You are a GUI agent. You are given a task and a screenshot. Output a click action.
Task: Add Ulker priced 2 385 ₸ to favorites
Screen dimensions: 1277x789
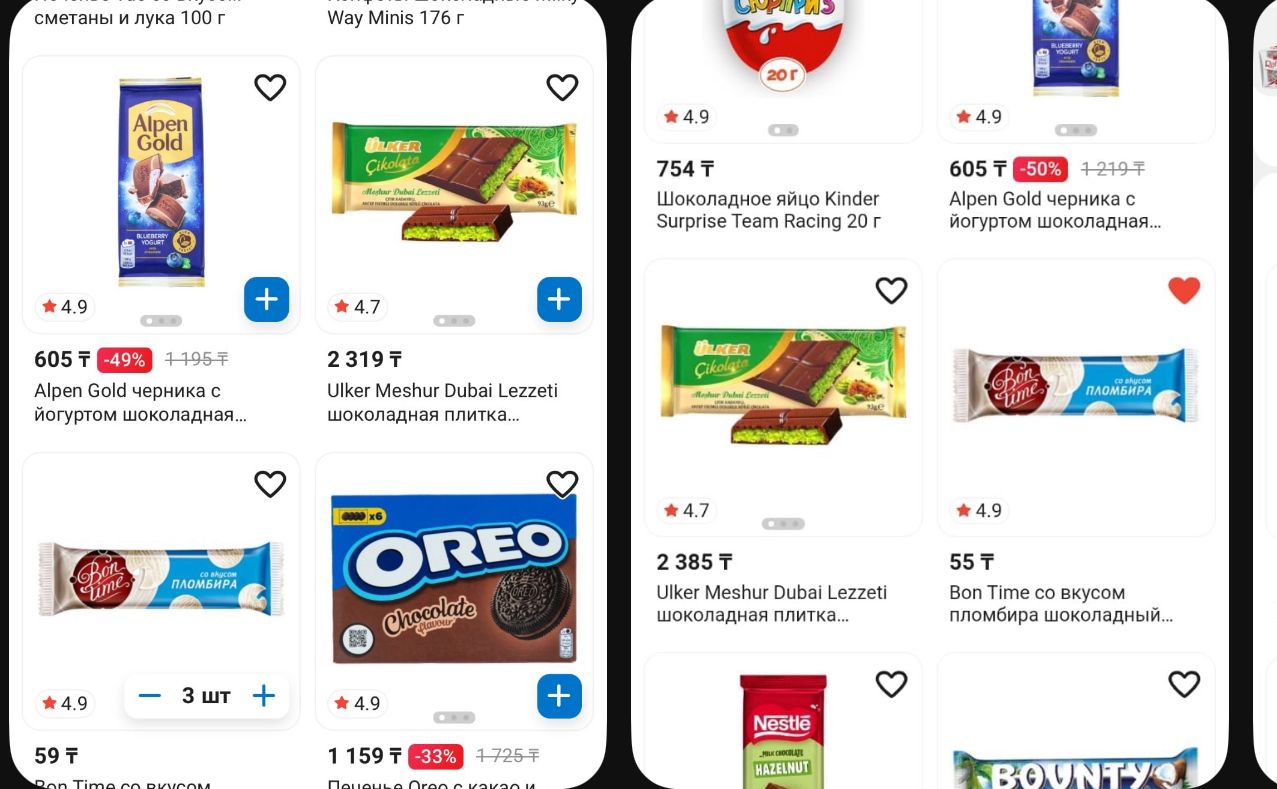click(891, 290)
